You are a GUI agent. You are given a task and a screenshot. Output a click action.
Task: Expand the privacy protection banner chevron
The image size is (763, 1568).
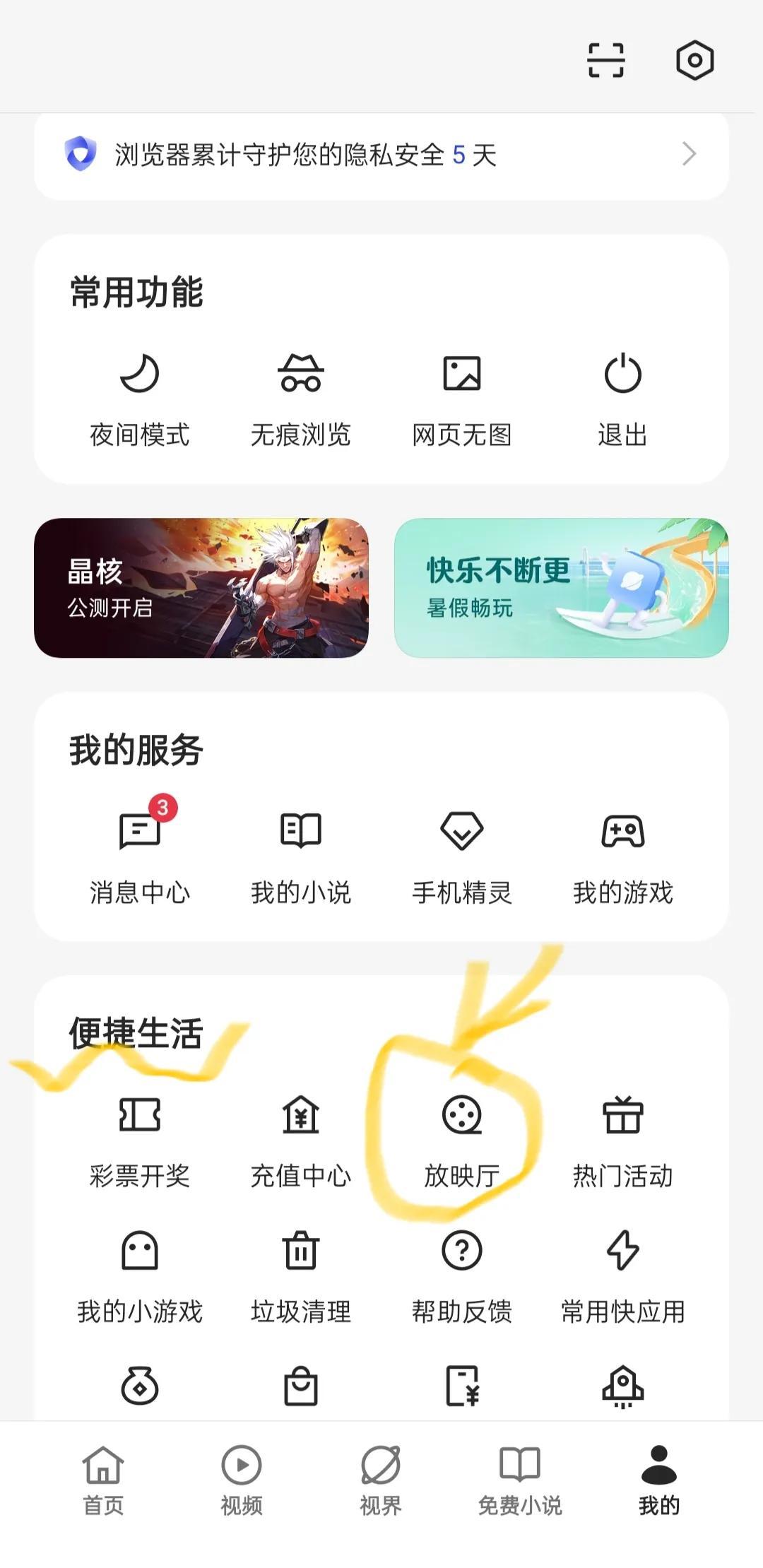689,155
